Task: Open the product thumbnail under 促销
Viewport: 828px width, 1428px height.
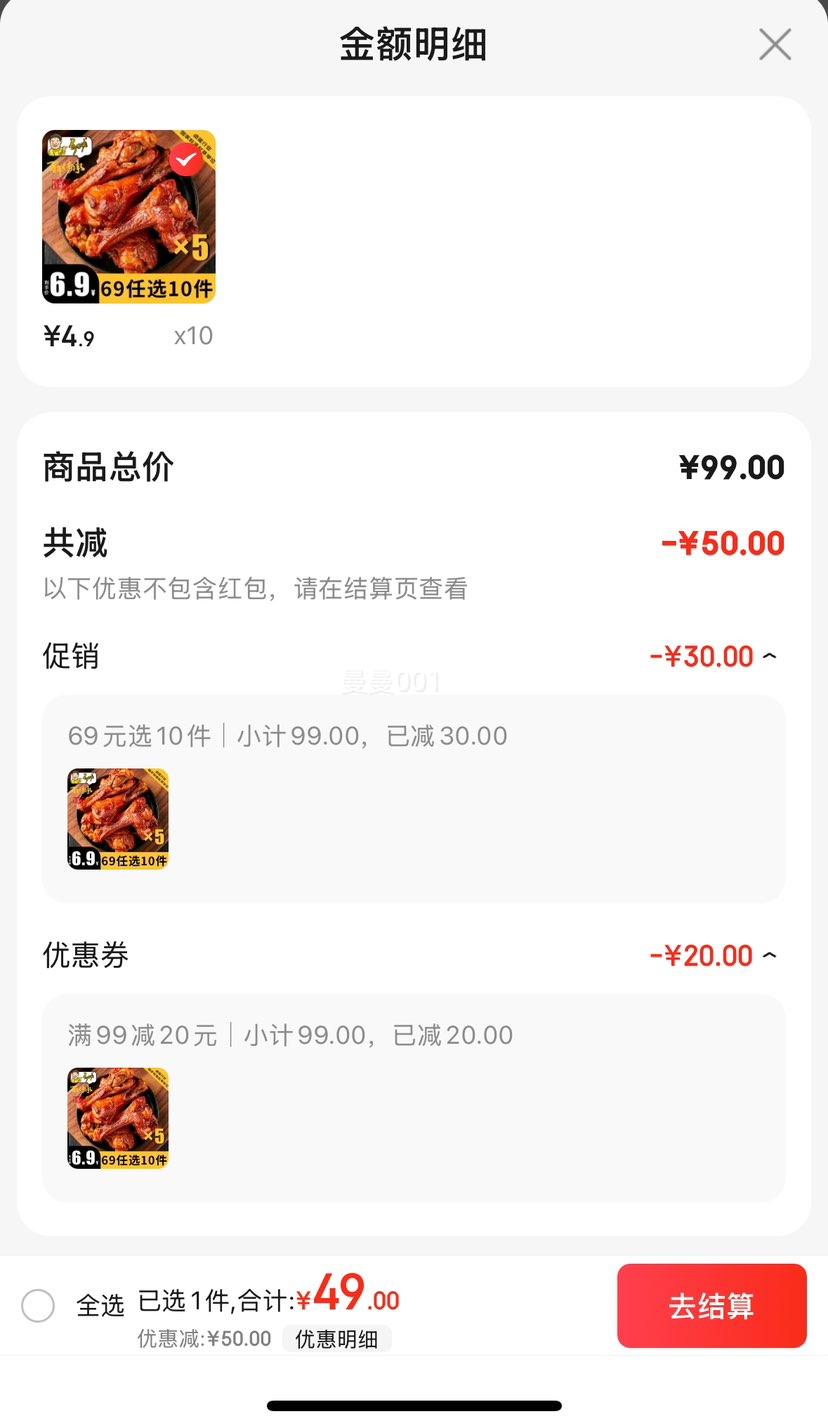Action: click(118, 819)
